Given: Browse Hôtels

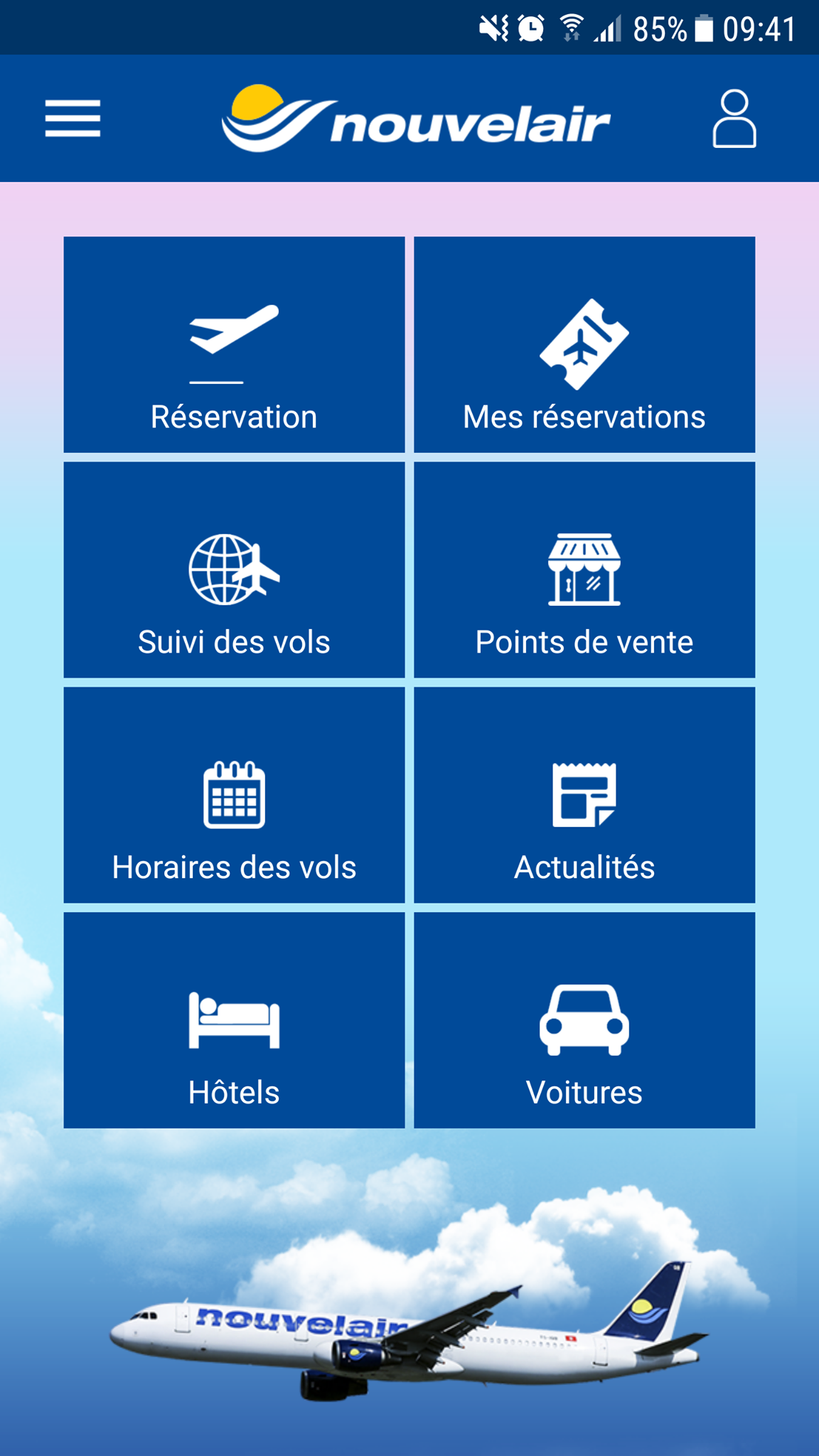Looking at the screenshot, I should click(x=234, y=1020).
